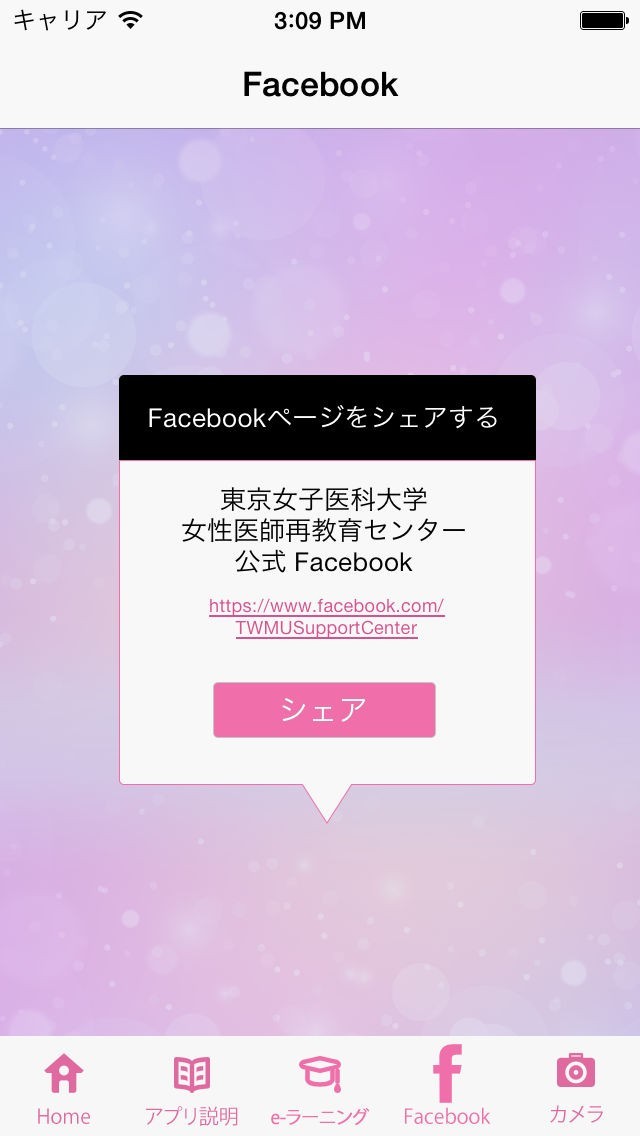Open the TWMUSupportCenter Facebook link
The width and height of the screenshot is (640, 1136).
(326, 617)
